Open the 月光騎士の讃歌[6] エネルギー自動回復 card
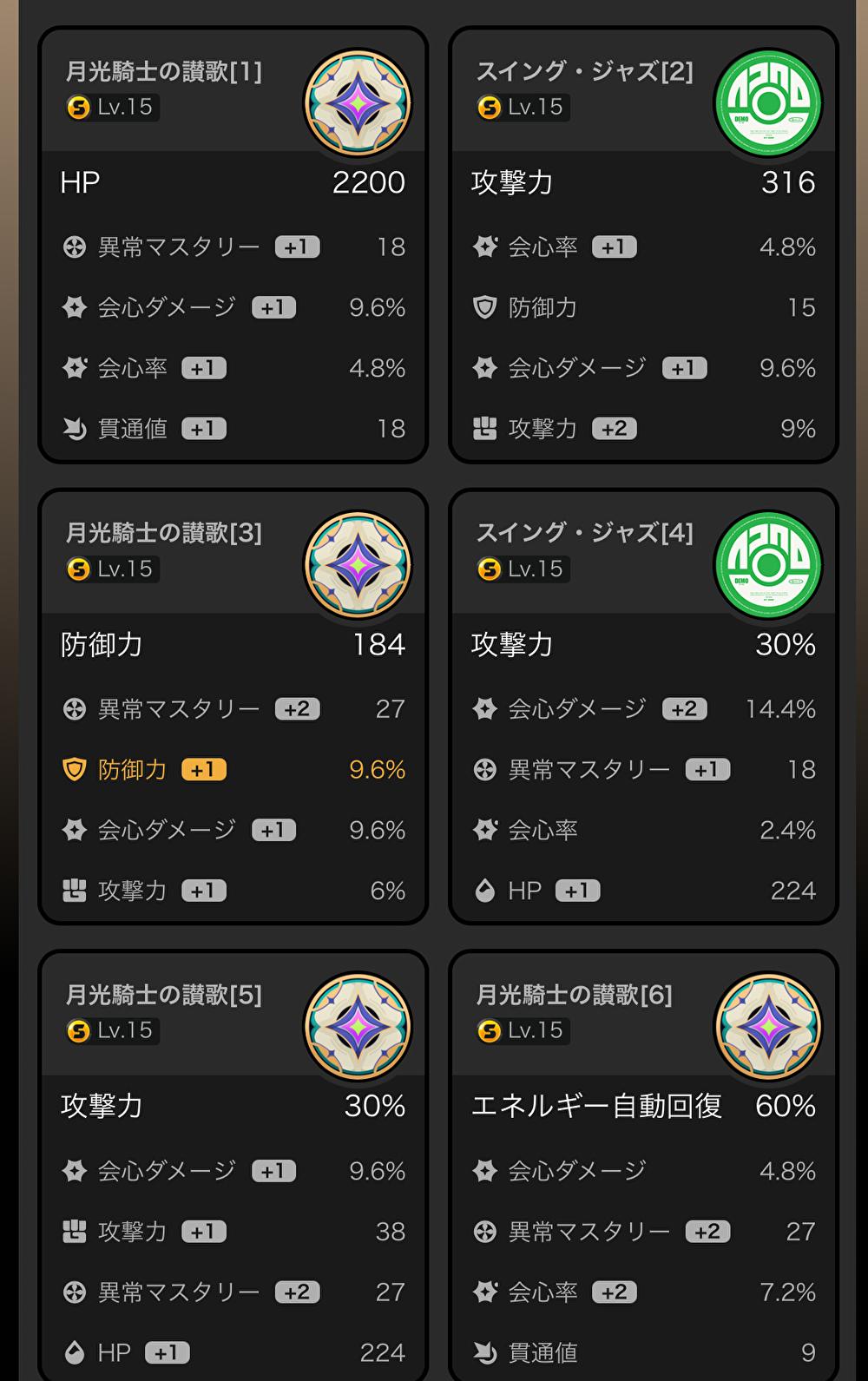This screenshot has height=1381, width=868. pyautogui.click(x=643, y=1167)
